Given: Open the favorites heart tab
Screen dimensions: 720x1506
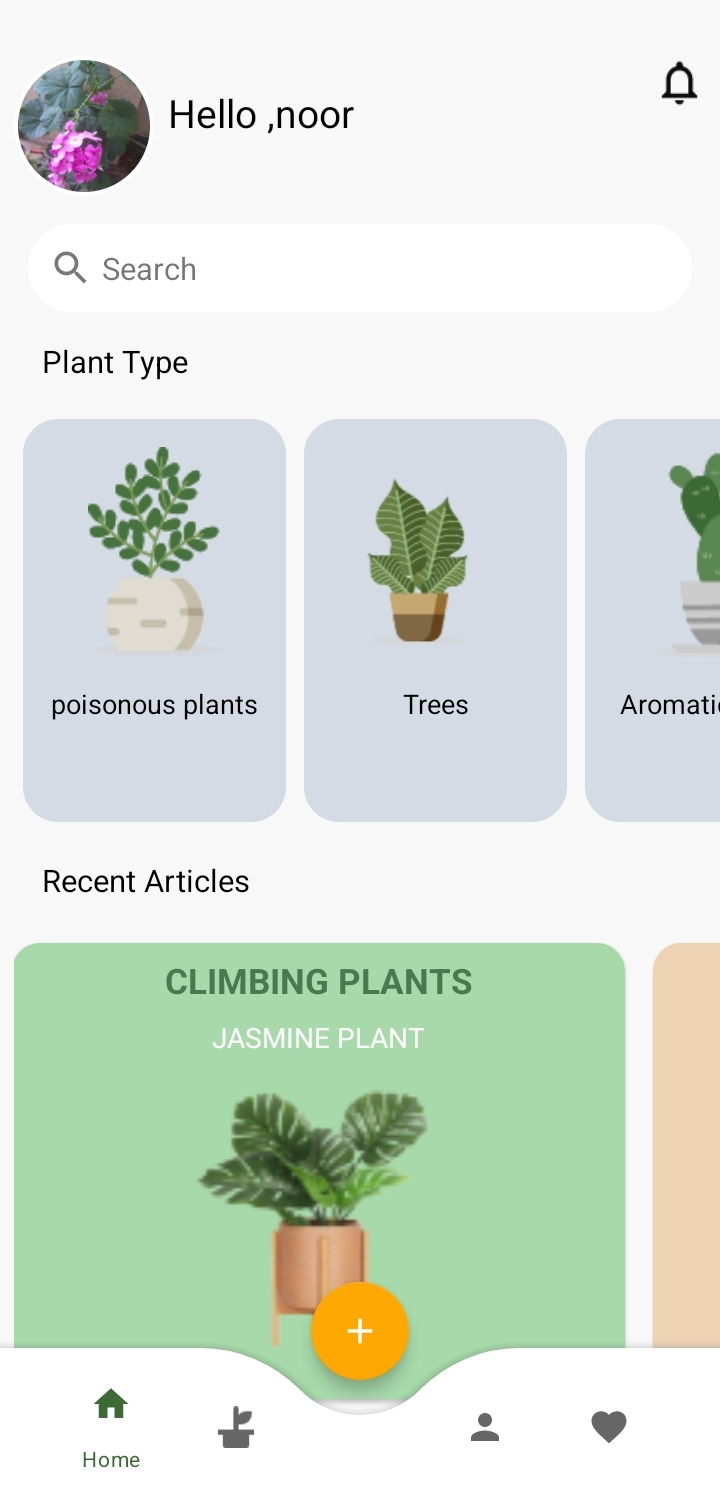Looking at the screenshot, I should (x=608, y=1427).
